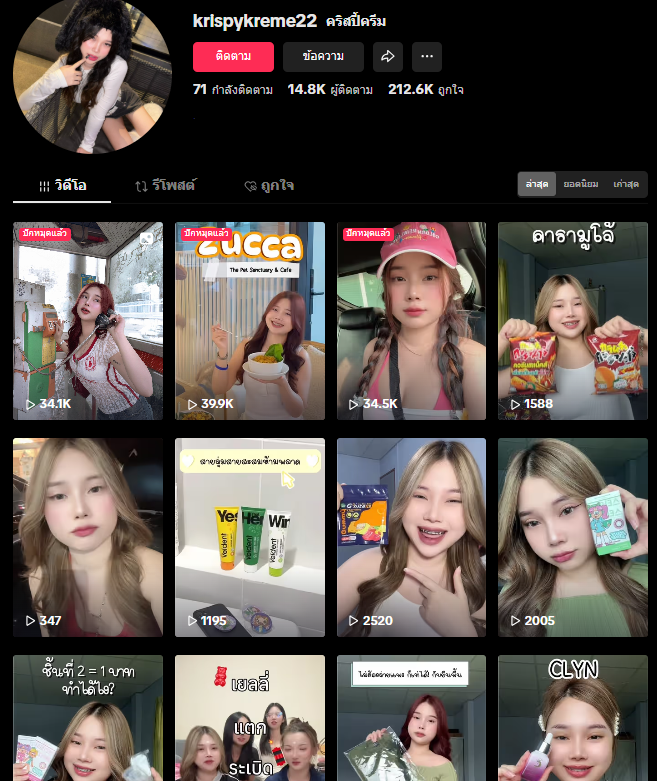Play the Zucca cafe video with 39.9K views
This screenshot has width=657, height=781.
(250, 320)
